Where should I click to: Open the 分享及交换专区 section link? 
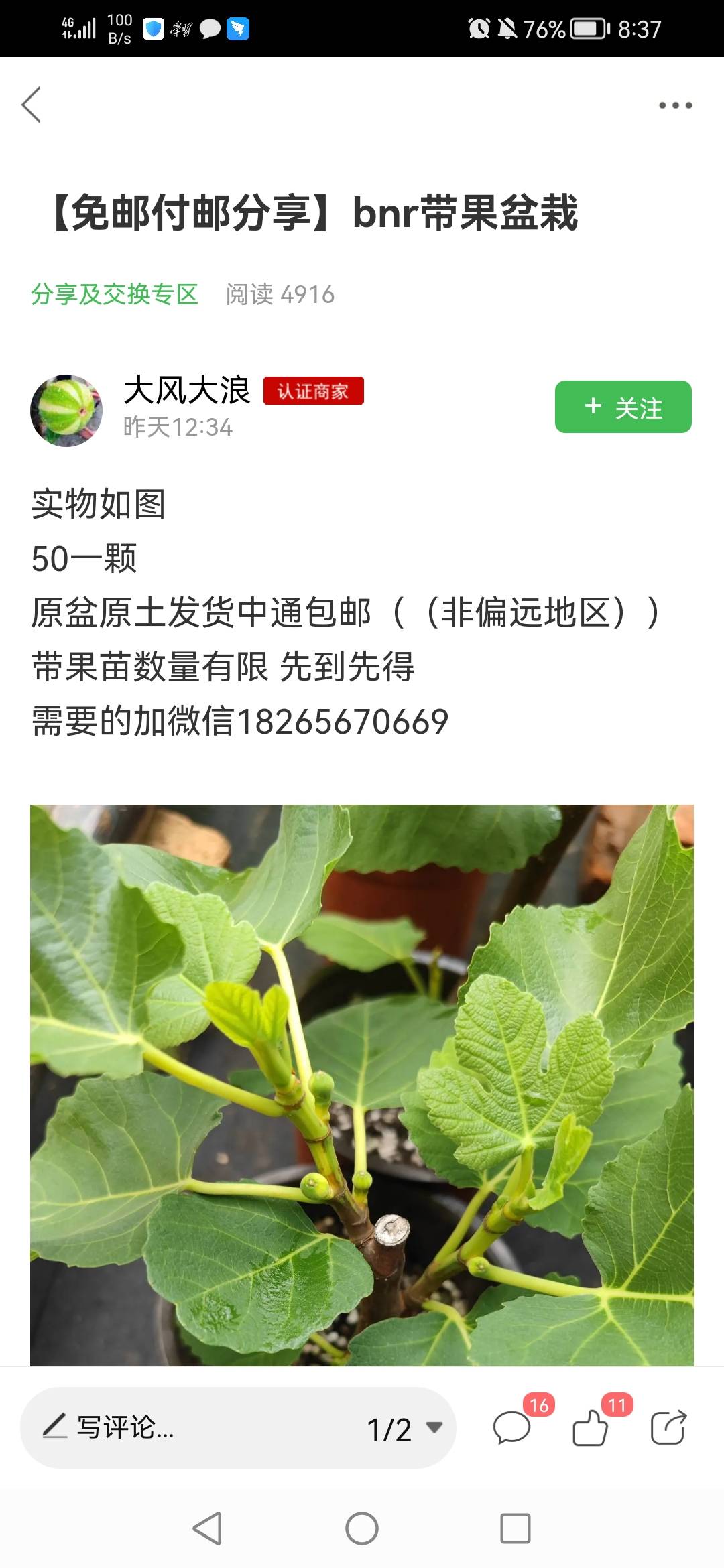(115, 294)
